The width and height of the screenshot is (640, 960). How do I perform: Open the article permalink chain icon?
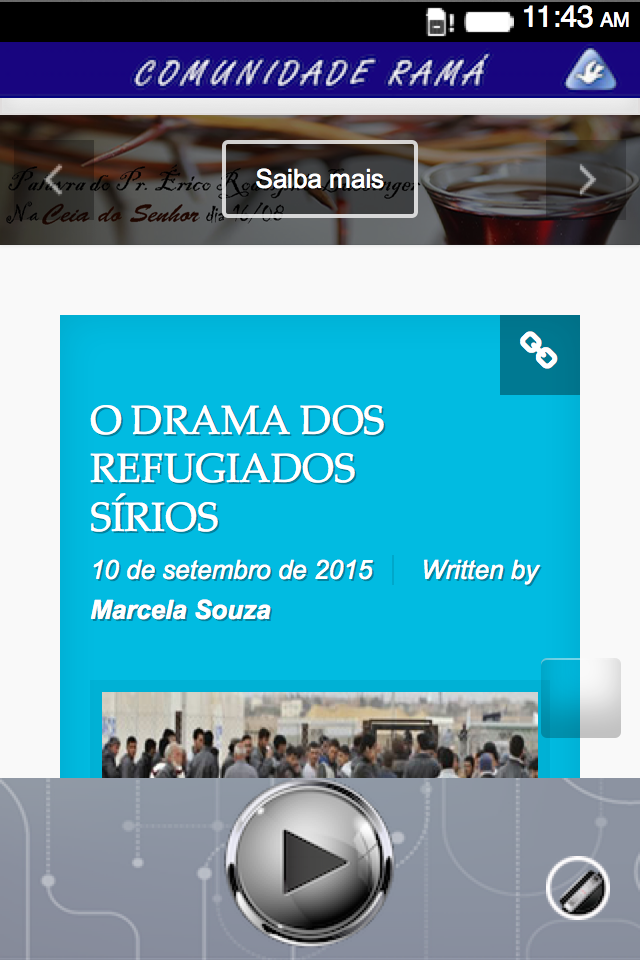pos(539,354)
